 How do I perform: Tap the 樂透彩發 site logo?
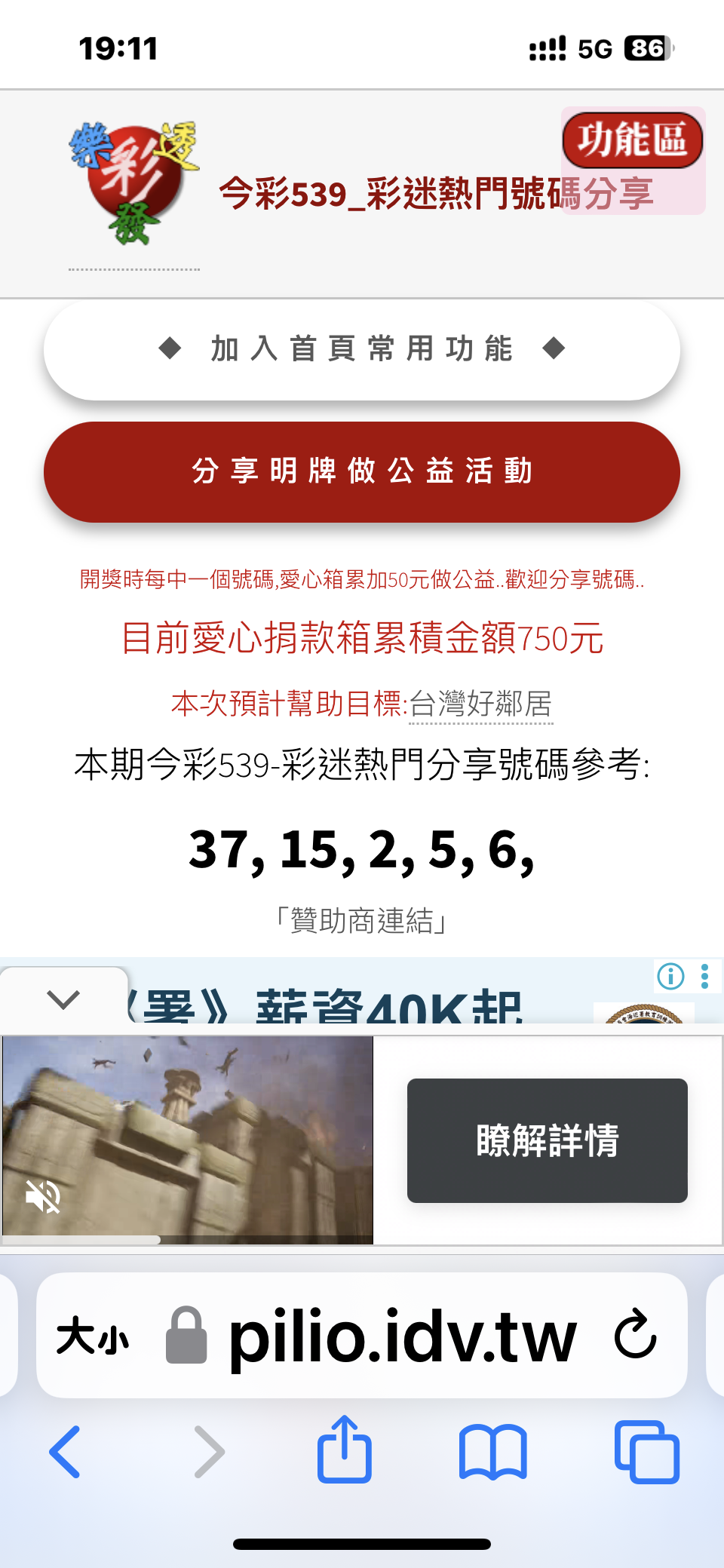click(134, 184)
